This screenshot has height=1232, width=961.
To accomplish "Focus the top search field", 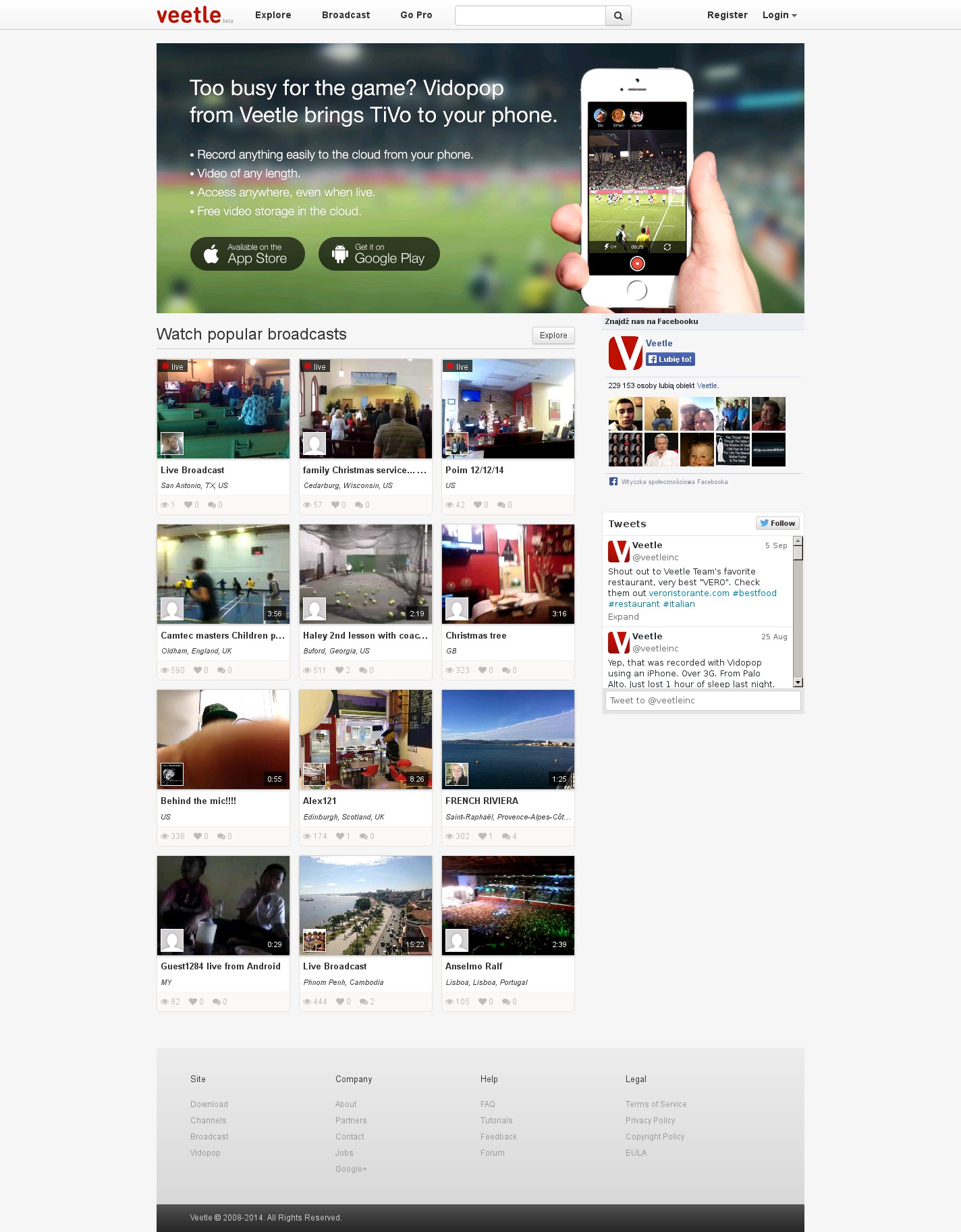I will coord(530,16).
